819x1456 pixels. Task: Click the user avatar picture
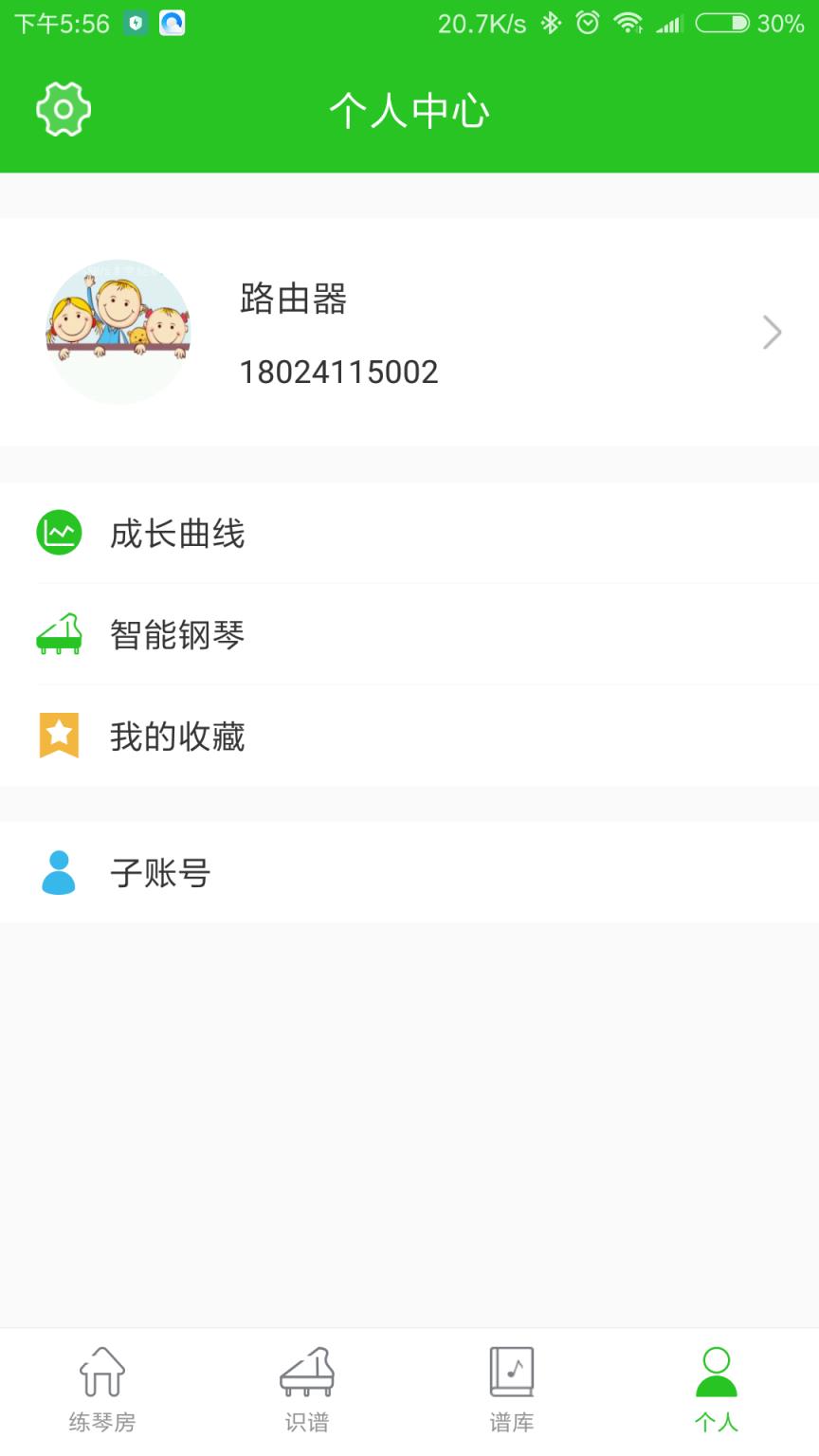pyautogui.click(x=118, y=332)
